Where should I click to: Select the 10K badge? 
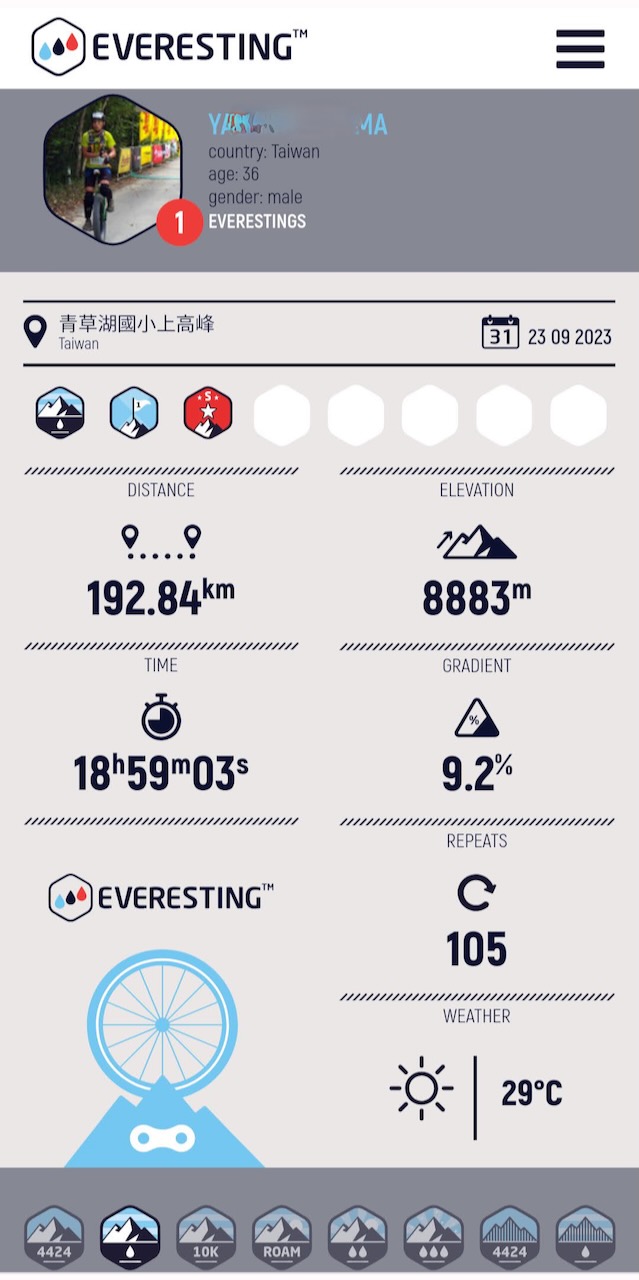tap(206, 1237)
